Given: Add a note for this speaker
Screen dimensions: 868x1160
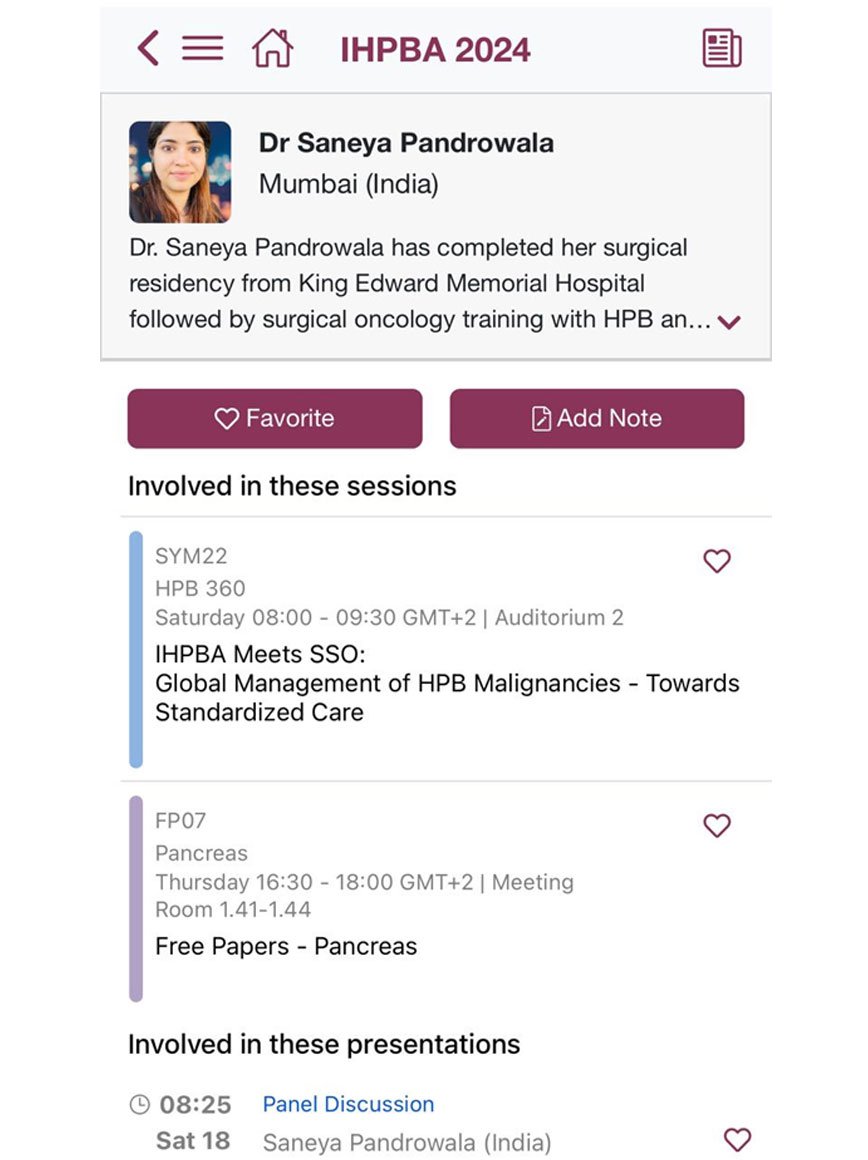Looking at the screenshot, I should coord(597,418).
